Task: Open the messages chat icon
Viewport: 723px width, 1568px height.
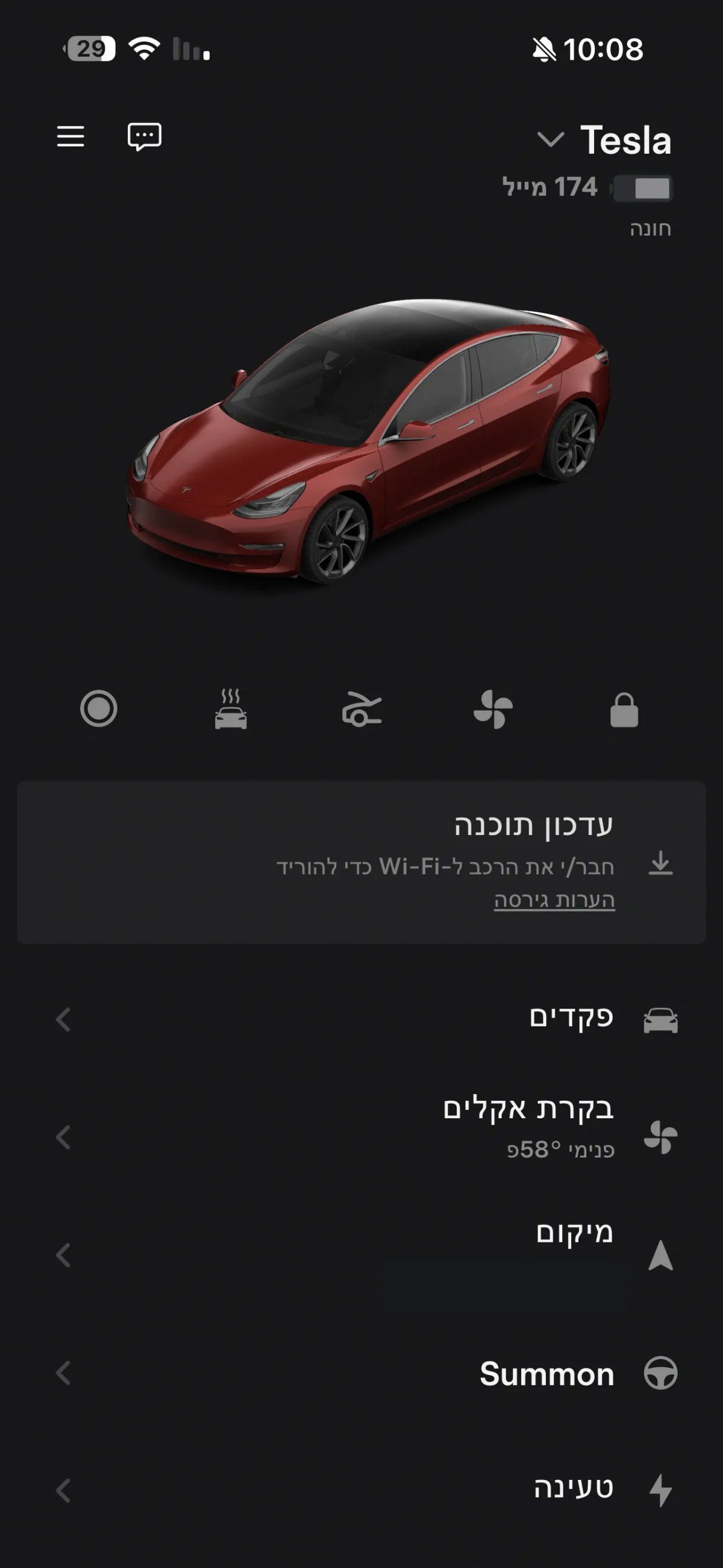Action: click(x=144, y=136)
